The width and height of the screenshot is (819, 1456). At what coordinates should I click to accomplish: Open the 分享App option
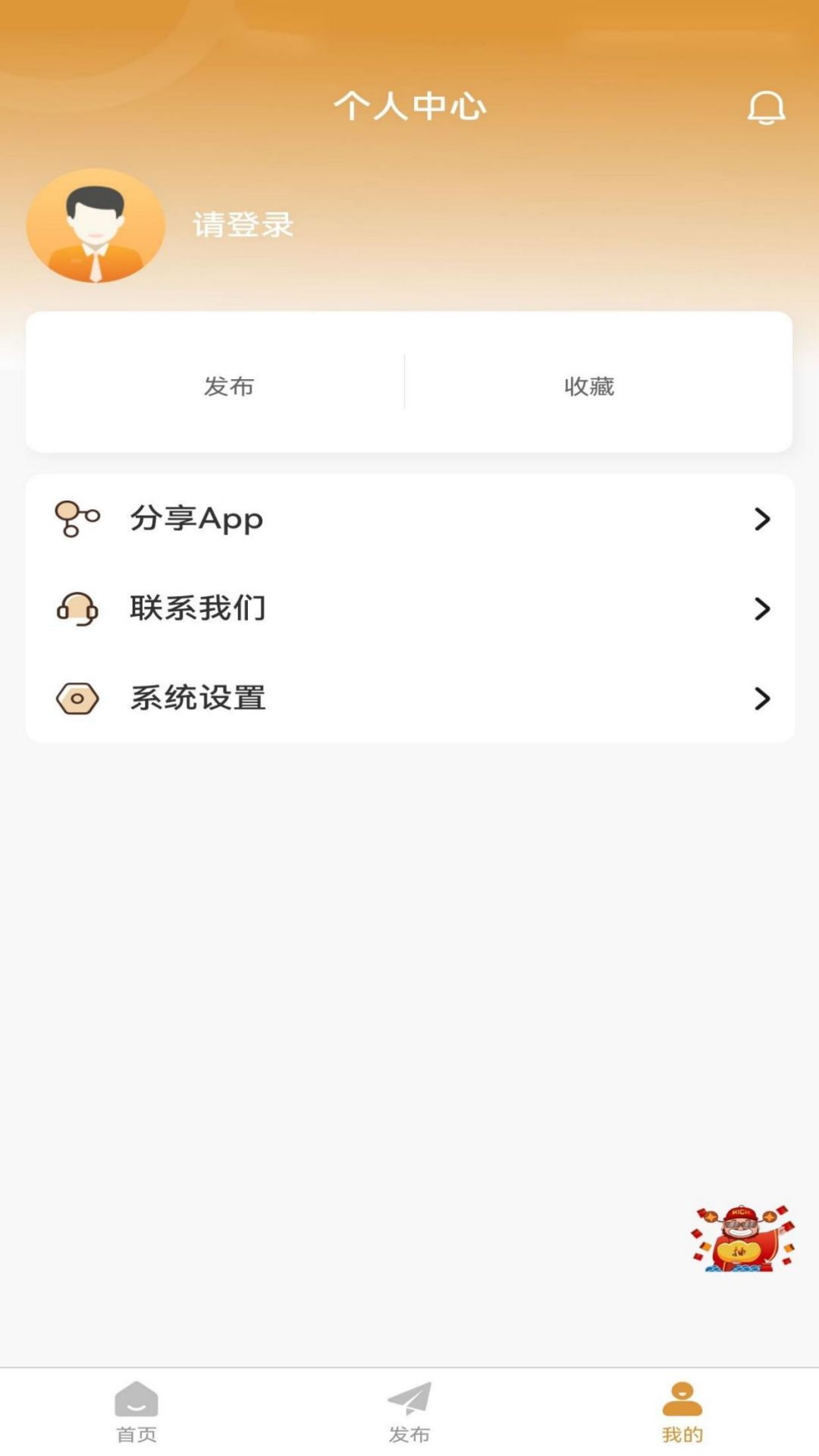pyautogui.click(x=409, y=519)
